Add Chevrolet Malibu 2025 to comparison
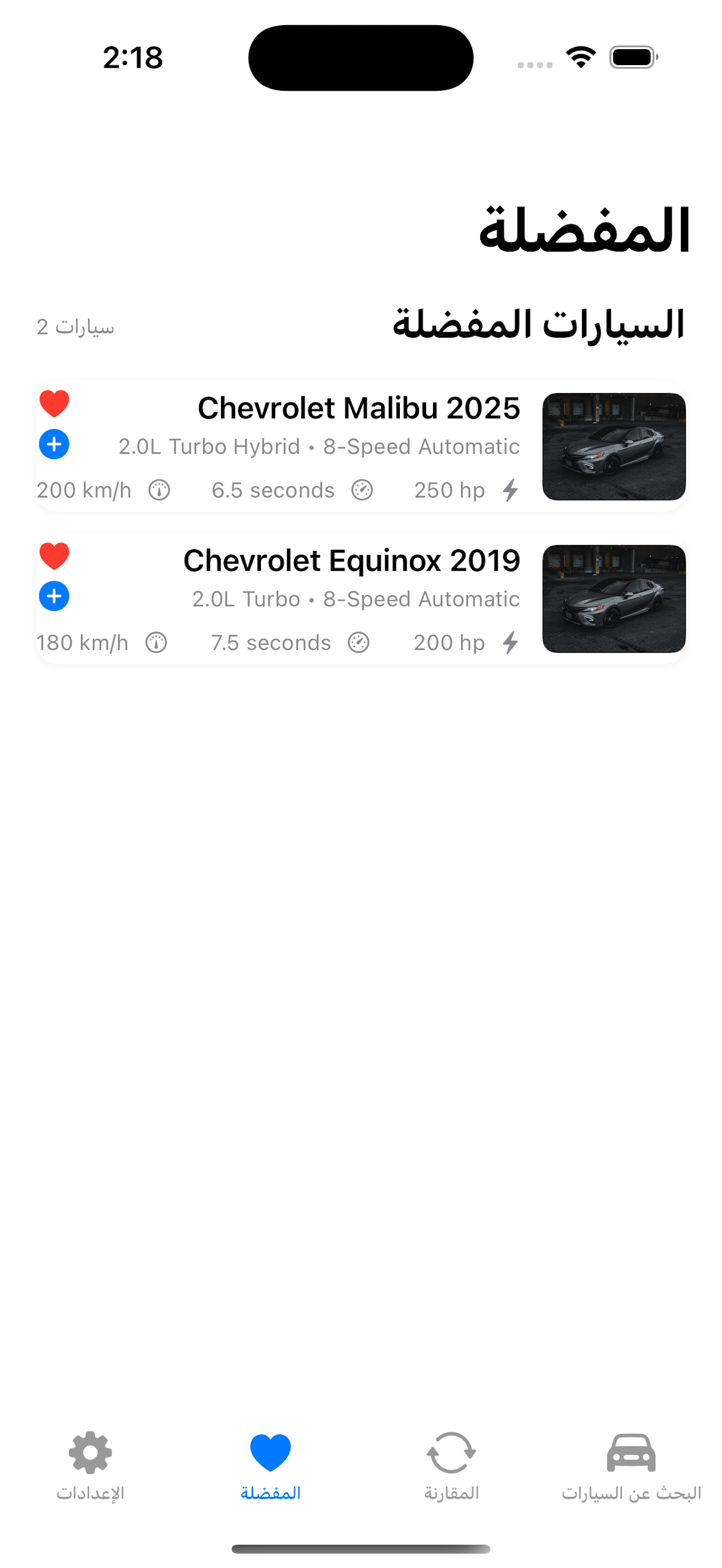This screenshot has width=722, height=1568. [x=54, y=444]
